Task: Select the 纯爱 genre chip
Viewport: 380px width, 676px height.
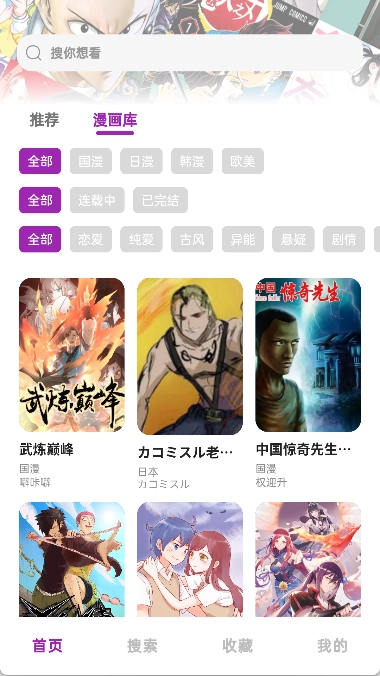Action: point(141,239)
